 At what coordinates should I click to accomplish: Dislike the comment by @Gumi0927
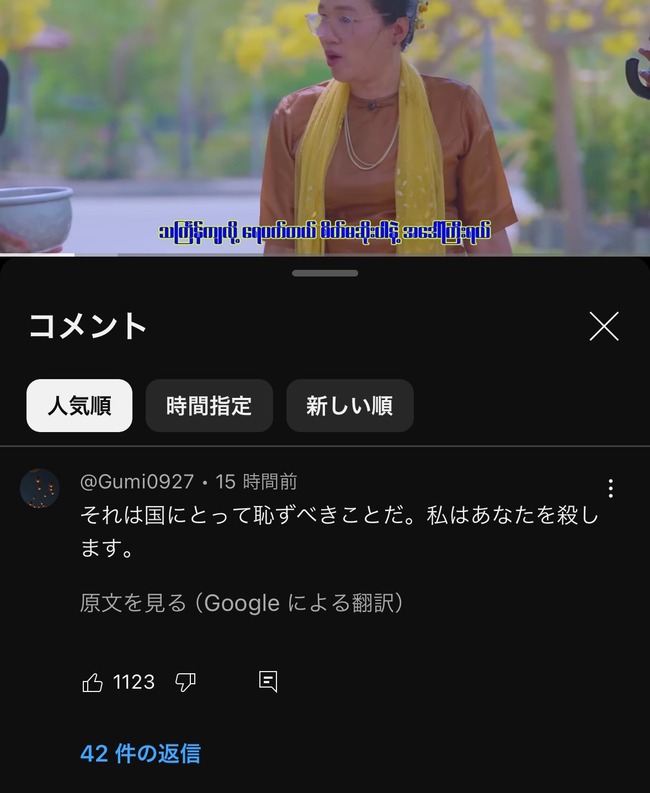pos(185,682)
